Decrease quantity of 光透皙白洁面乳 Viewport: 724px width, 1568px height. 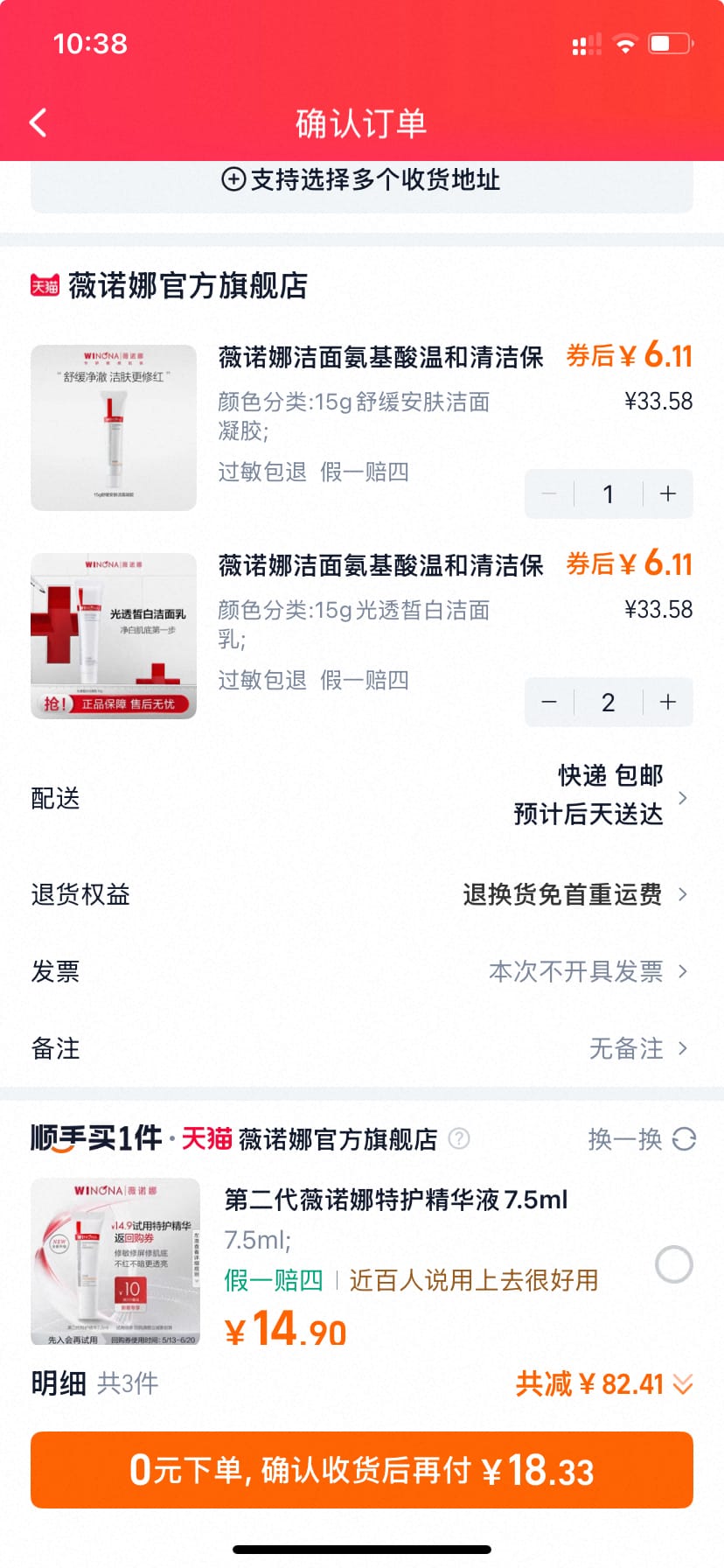(549, 703)
